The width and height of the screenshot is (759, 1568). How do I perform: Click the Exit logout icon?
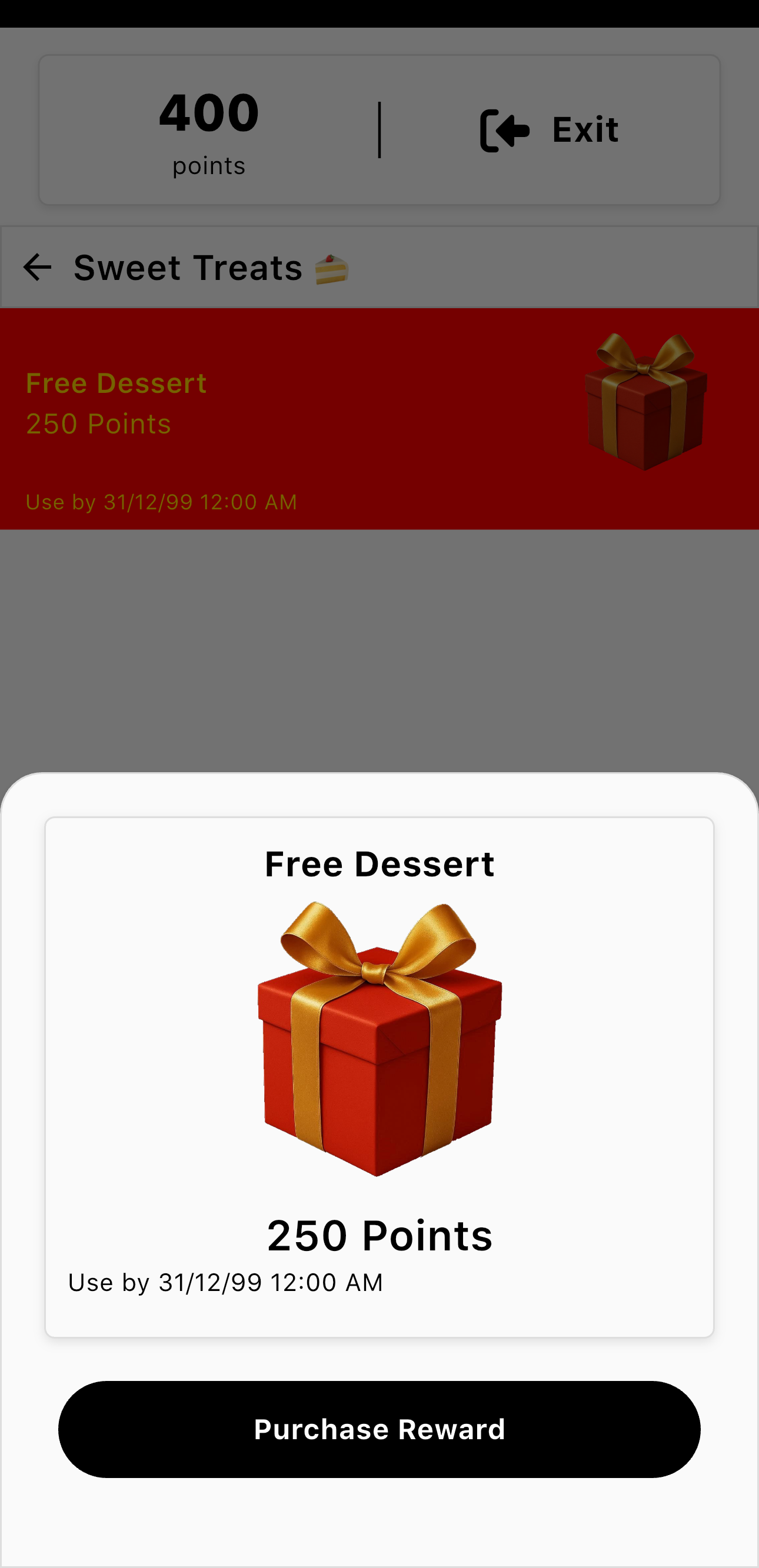pos(504,129)
